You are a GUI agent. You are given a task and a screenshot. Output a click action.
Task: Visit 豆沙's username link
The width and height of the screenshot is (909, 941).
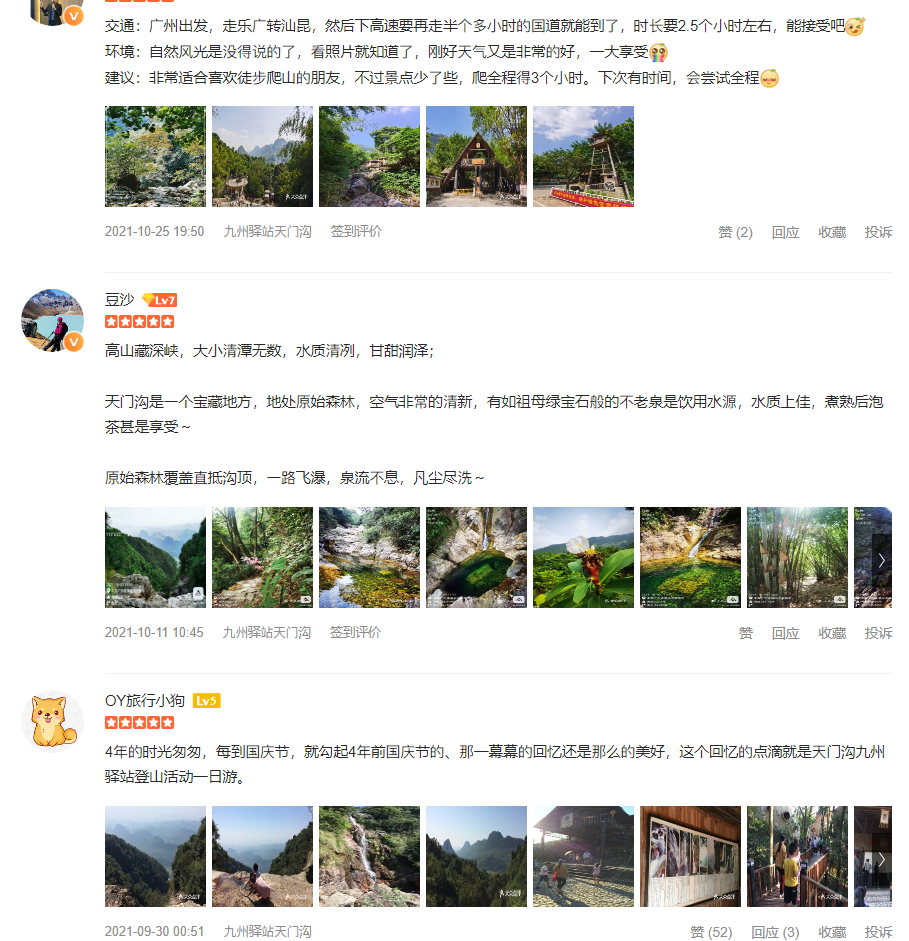point(119,299)
